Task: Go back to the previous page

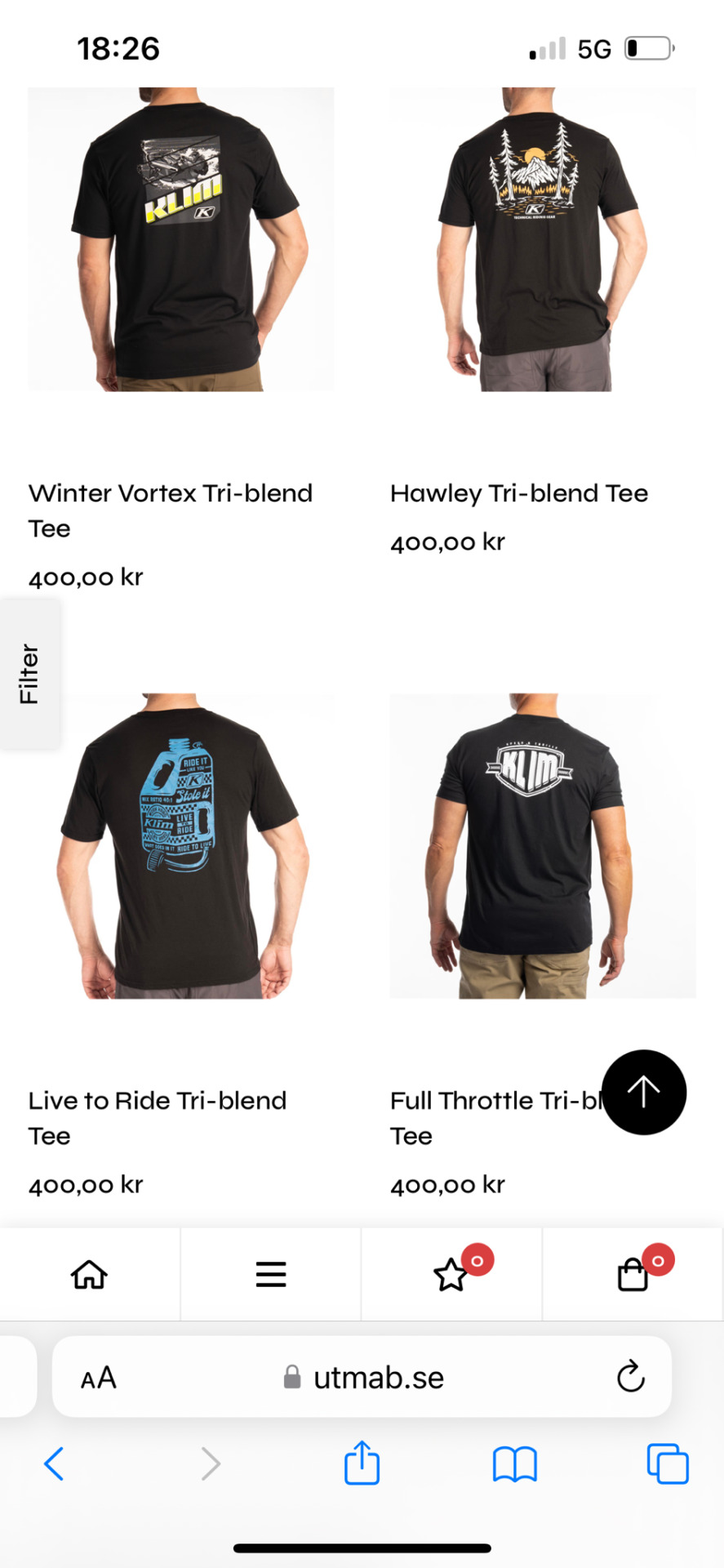Action: pyautogui.click(x=54, y=1463)
